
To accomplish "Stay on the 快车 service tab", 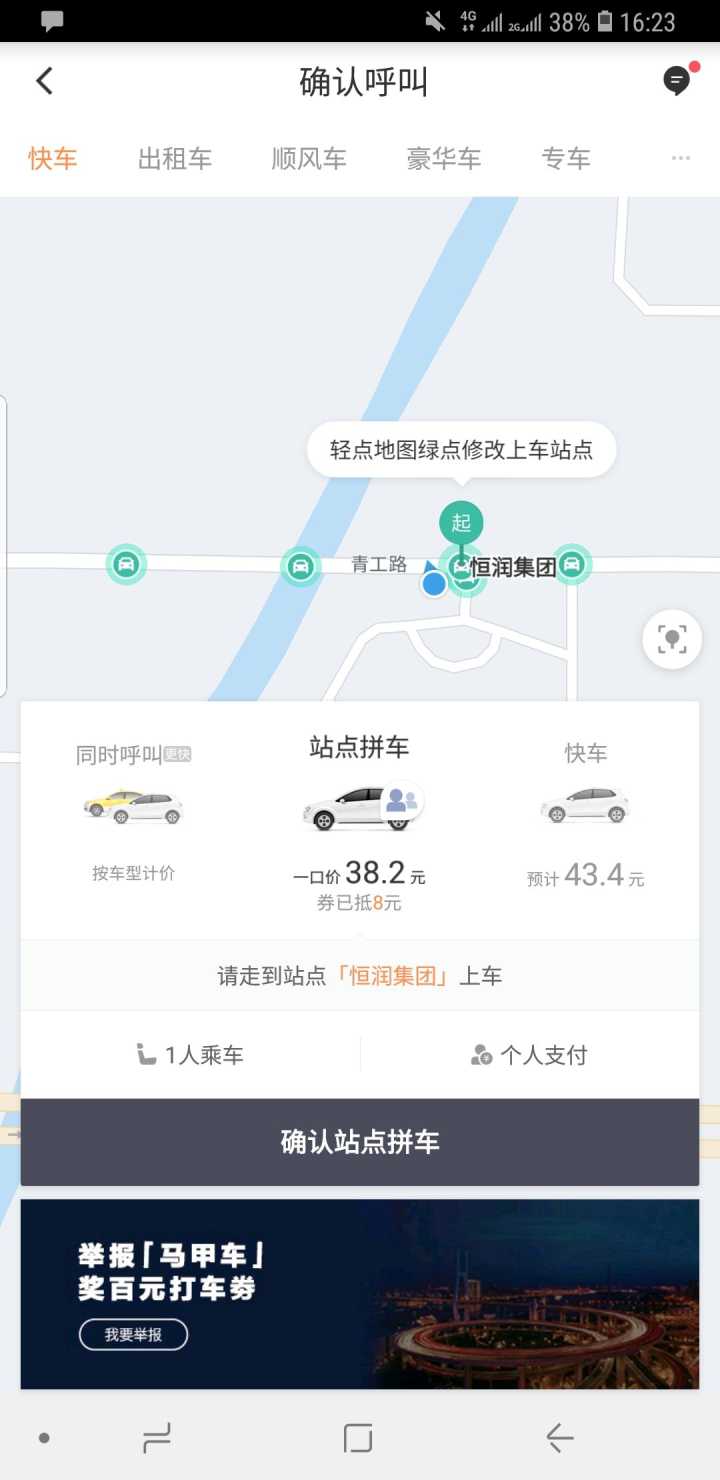I will click(x=52, y=158).
